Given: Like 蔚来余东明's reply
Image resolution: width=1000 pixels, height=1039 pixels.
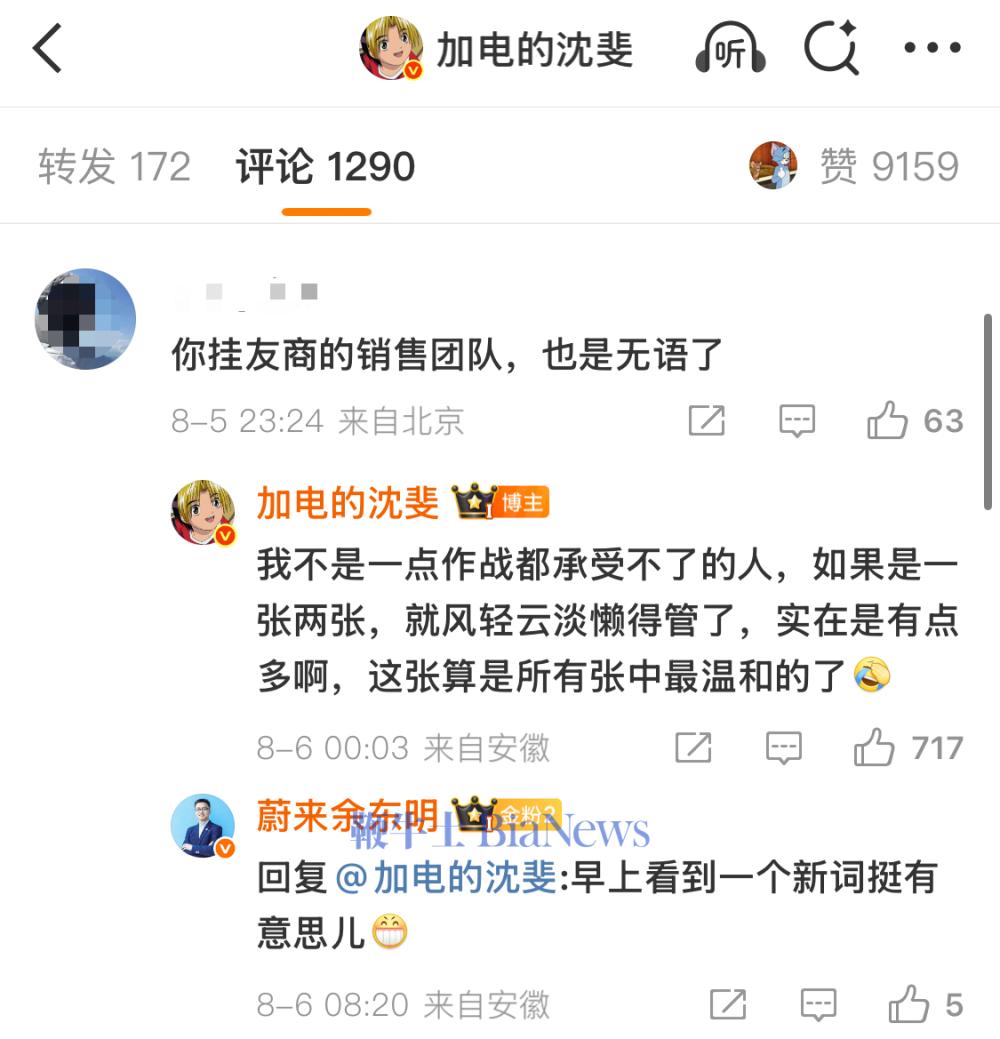Looking at the screenshot, I should click(908, 1004).
